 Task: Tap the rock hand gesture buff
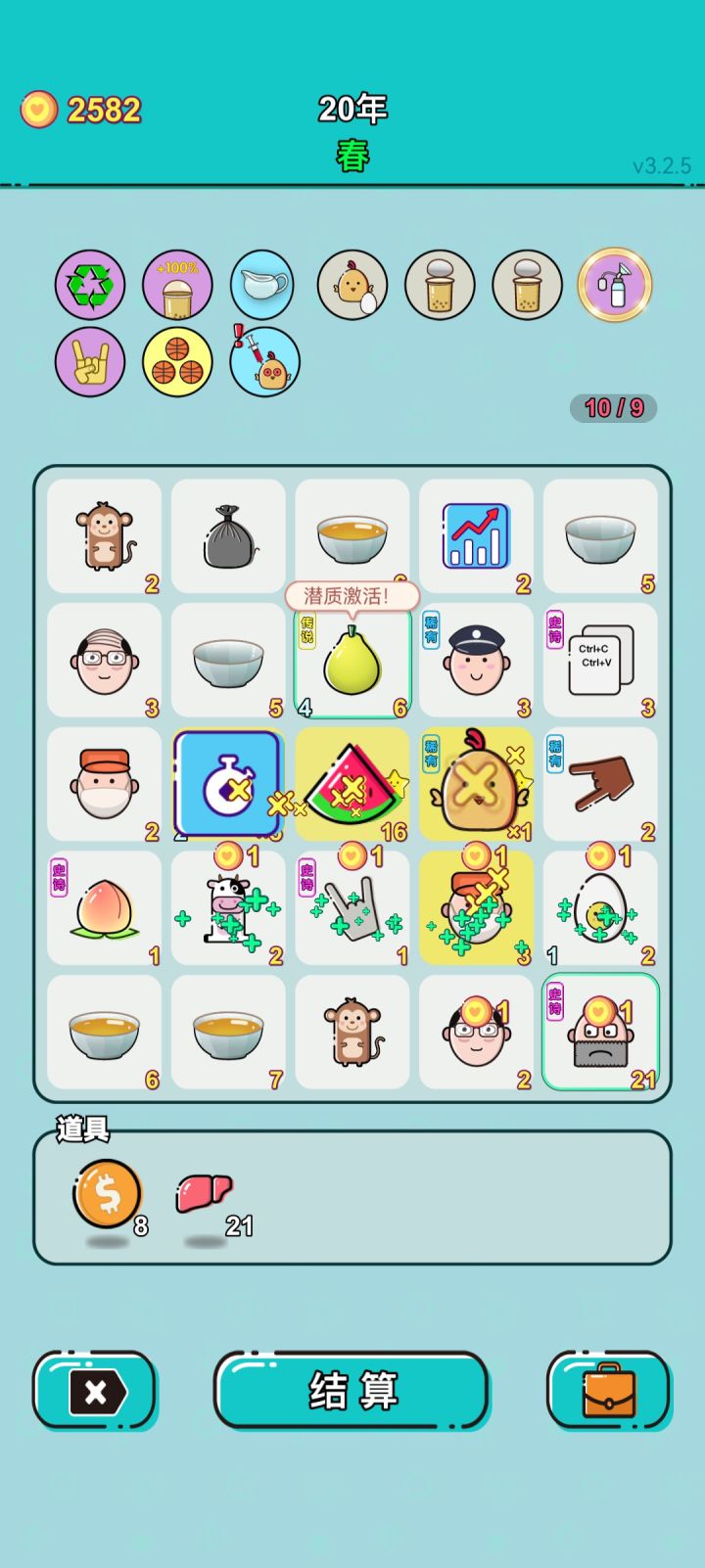tap(90, 362)
